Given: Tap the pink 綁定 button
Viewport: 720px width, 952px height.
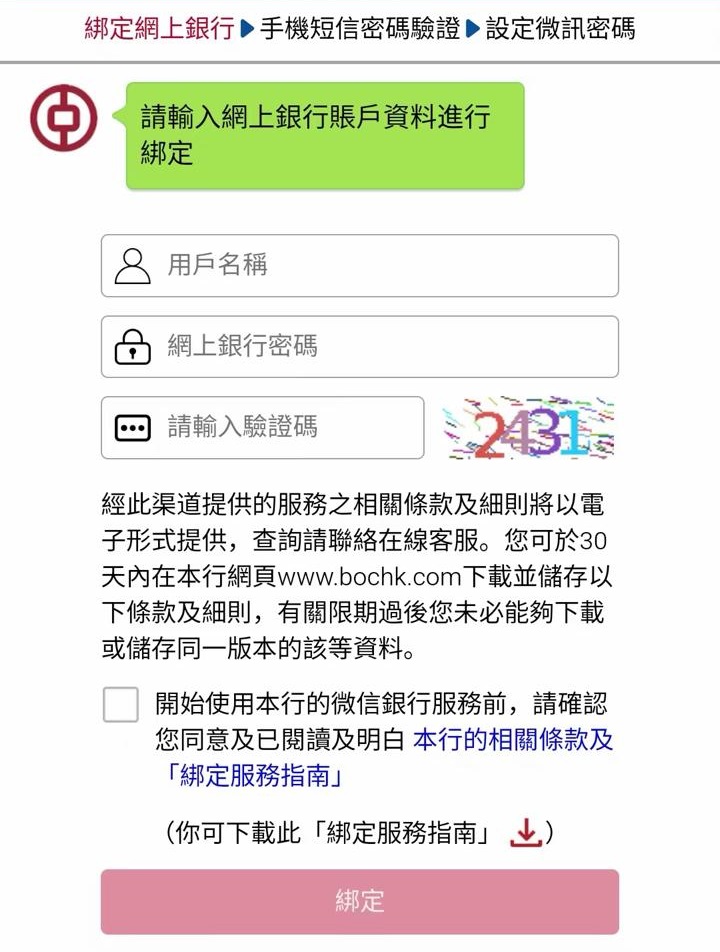Looking at the screenshot, I should (x=360, y=901).
